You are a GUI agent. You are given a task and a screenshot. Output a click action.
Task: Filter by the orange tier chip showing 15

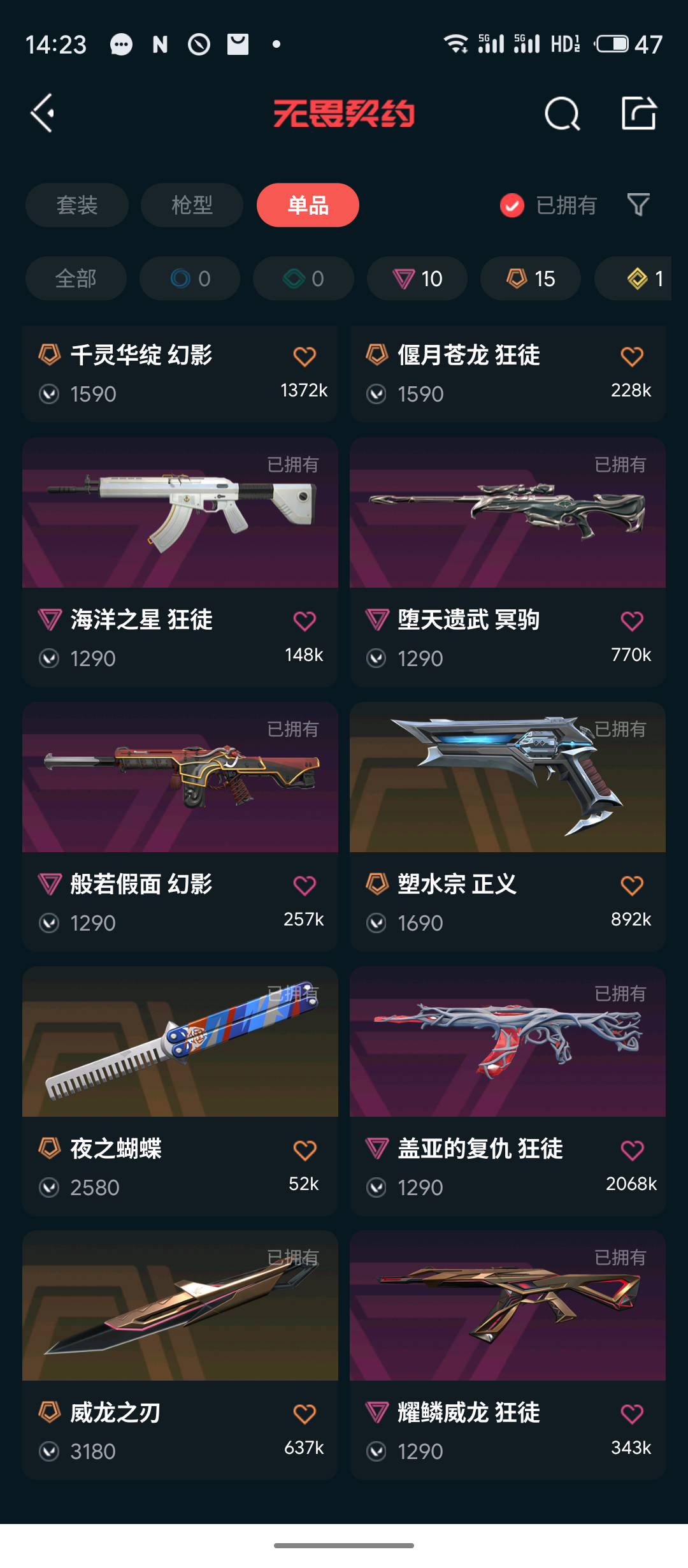point(531,279)
